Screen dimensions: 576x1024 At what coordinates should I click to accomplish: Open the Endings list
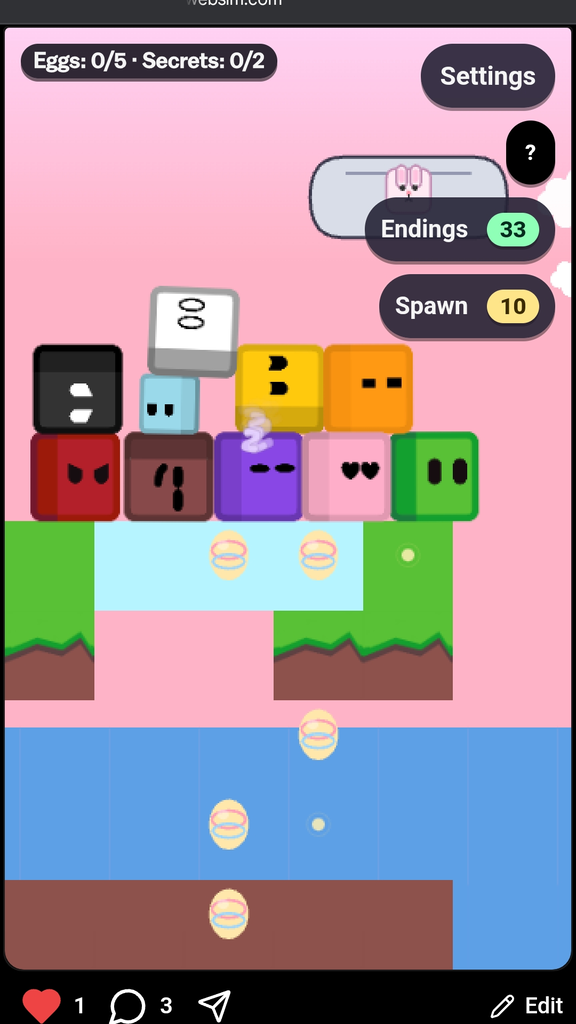[x=460, y=229]
